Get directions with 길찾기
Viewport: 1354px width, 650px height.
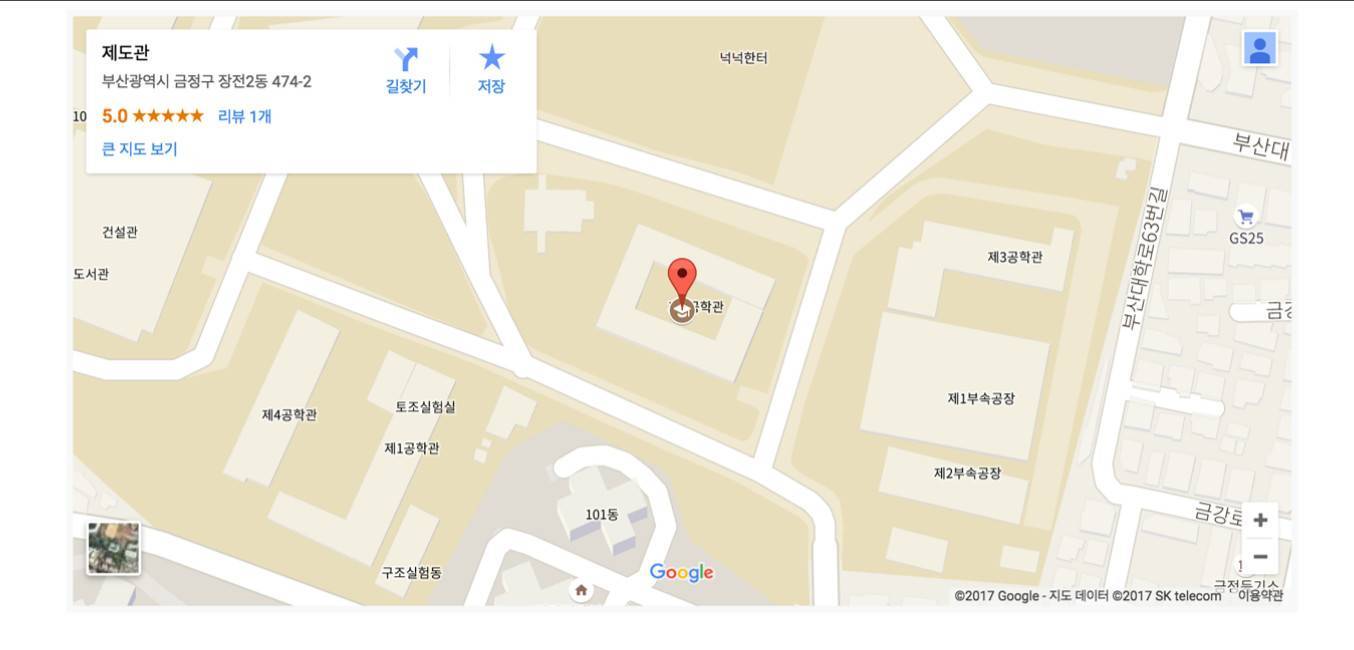406,70
